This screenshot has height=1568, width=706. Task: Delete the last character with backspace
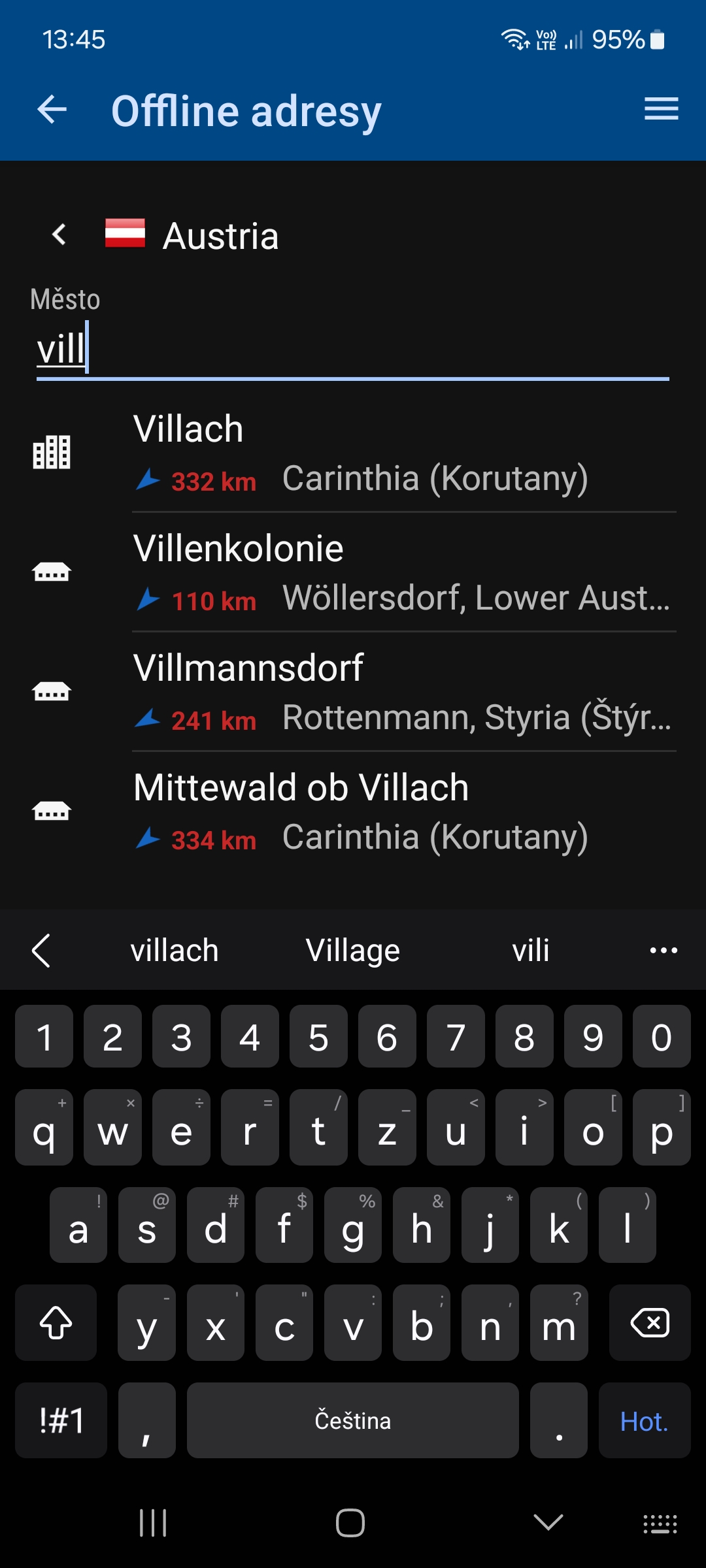point(649,1323)
